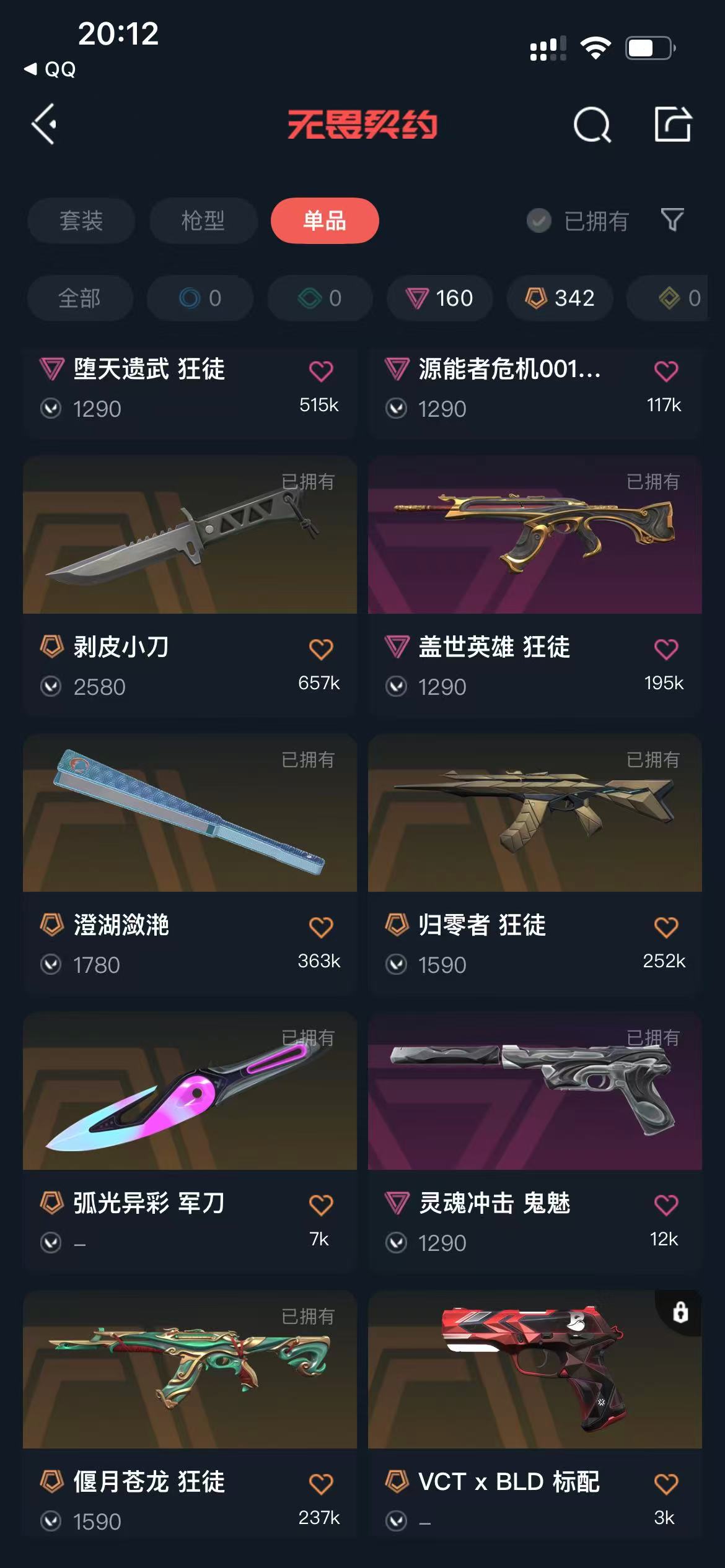725x1568 pixels.
Task: Filter by the 342 orange-tier chip
Action: point(560,298)
